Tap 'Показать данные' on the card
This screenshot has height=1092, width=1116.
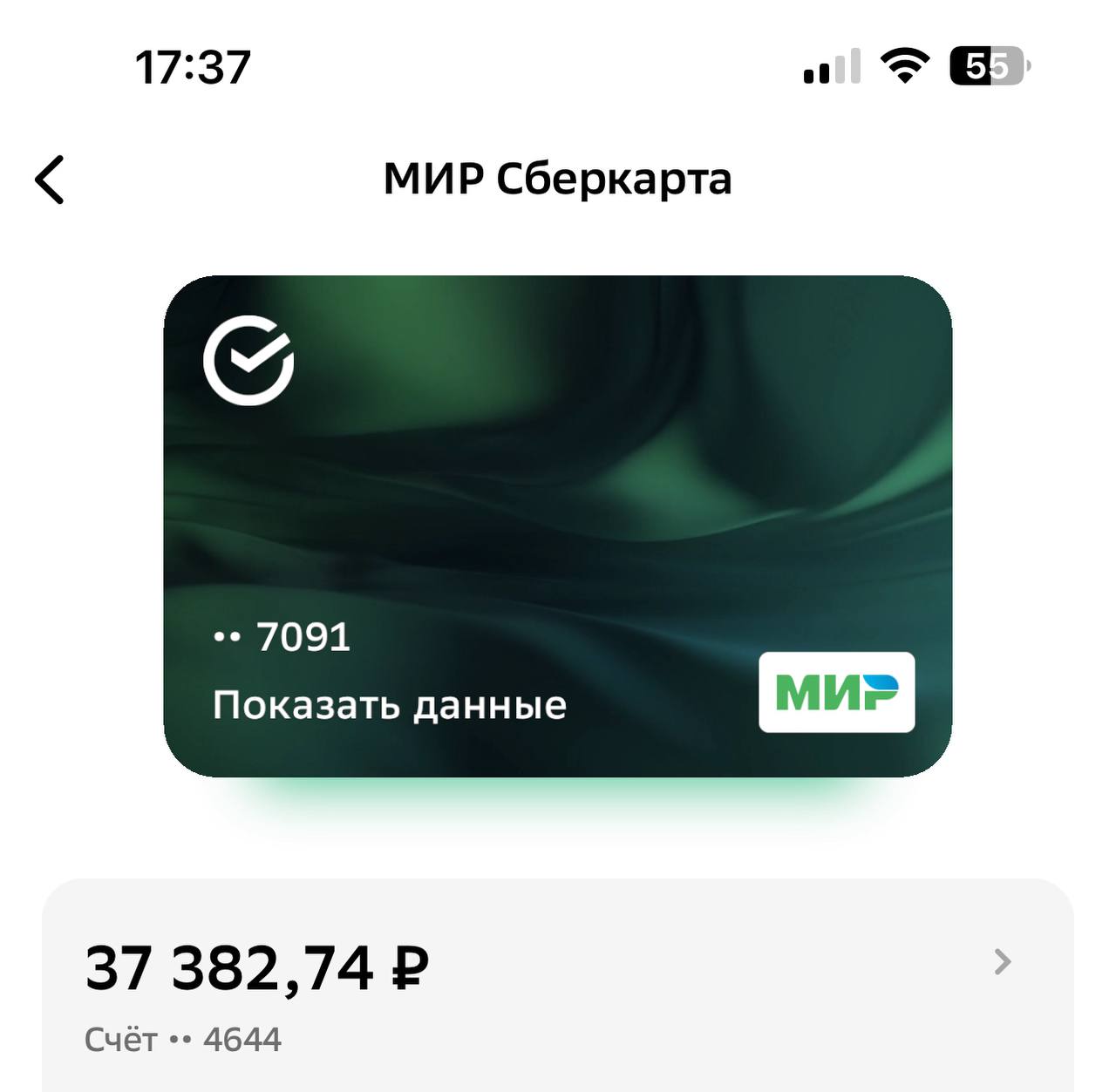pyautogui.click(x=389, y=705)
